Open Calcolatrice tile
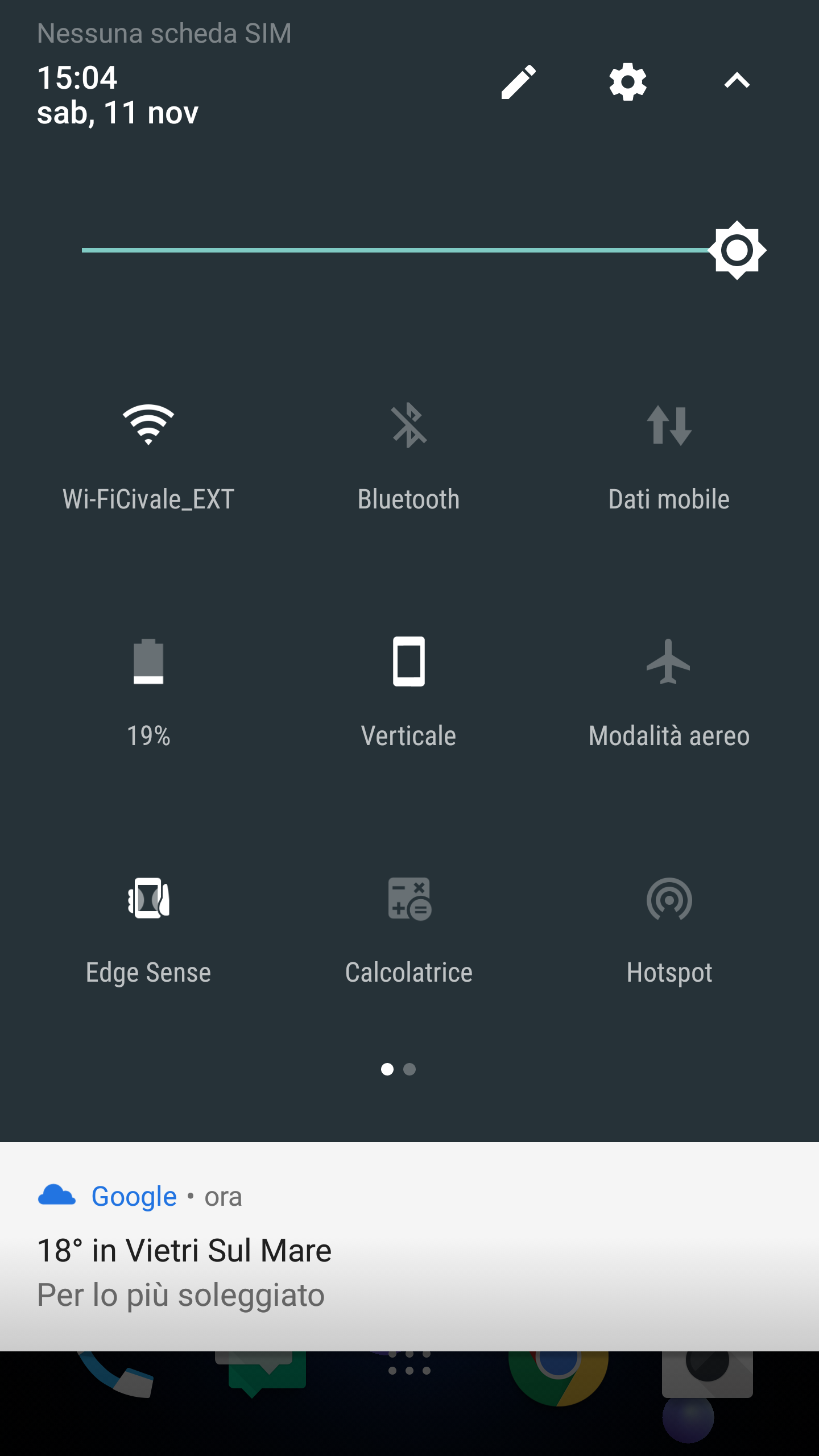Screen dimensions: 819x1456 coord(409,899)
